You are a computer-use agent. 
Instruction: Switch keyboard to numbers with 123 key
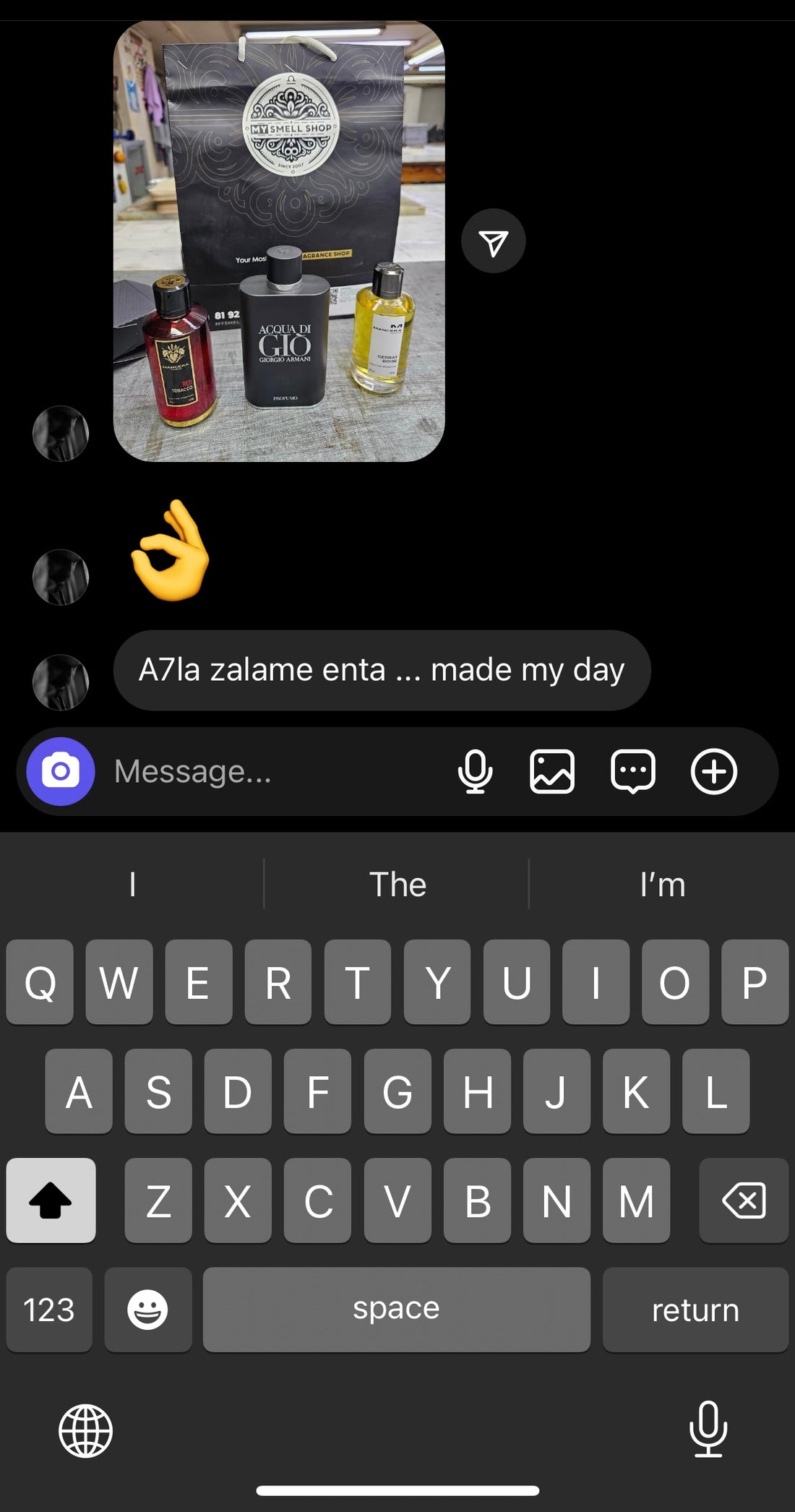pyautogui.click(x=49, y=1309)
